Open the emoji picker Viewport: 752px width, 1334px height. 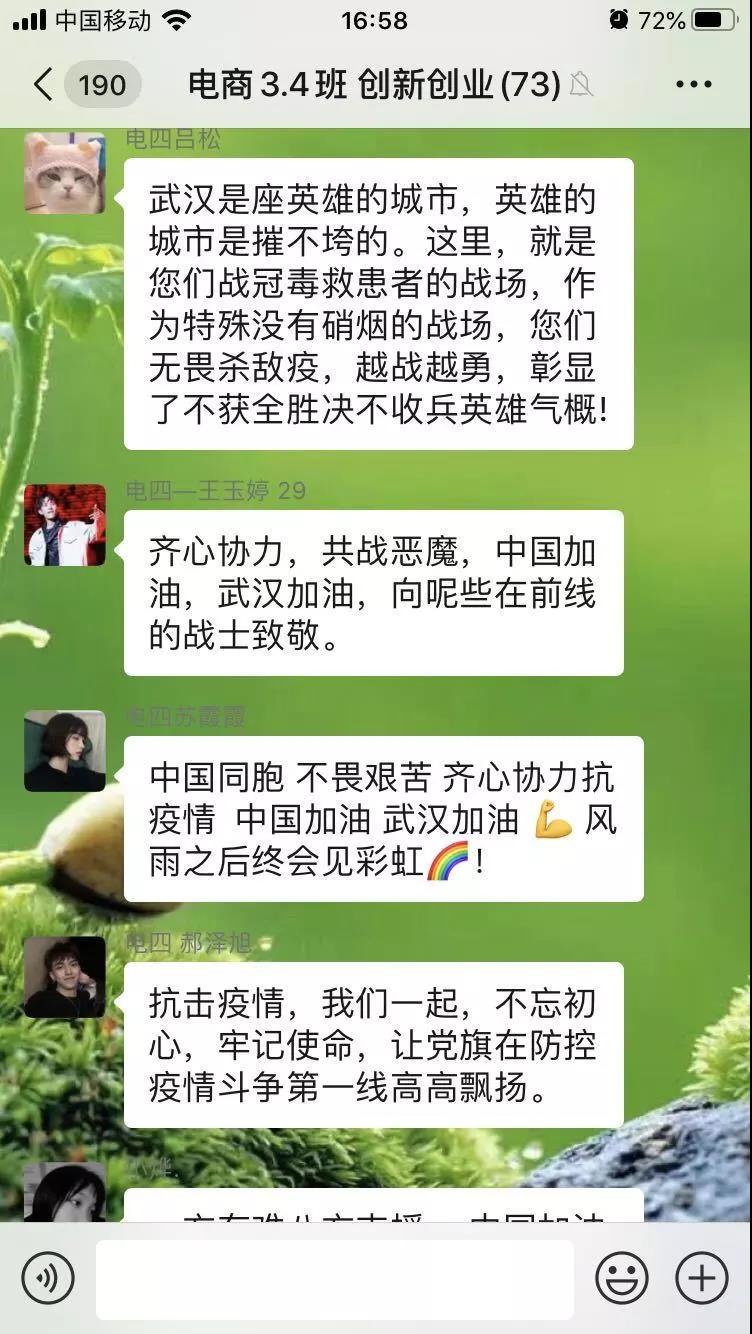click(x=621, y=1278)
